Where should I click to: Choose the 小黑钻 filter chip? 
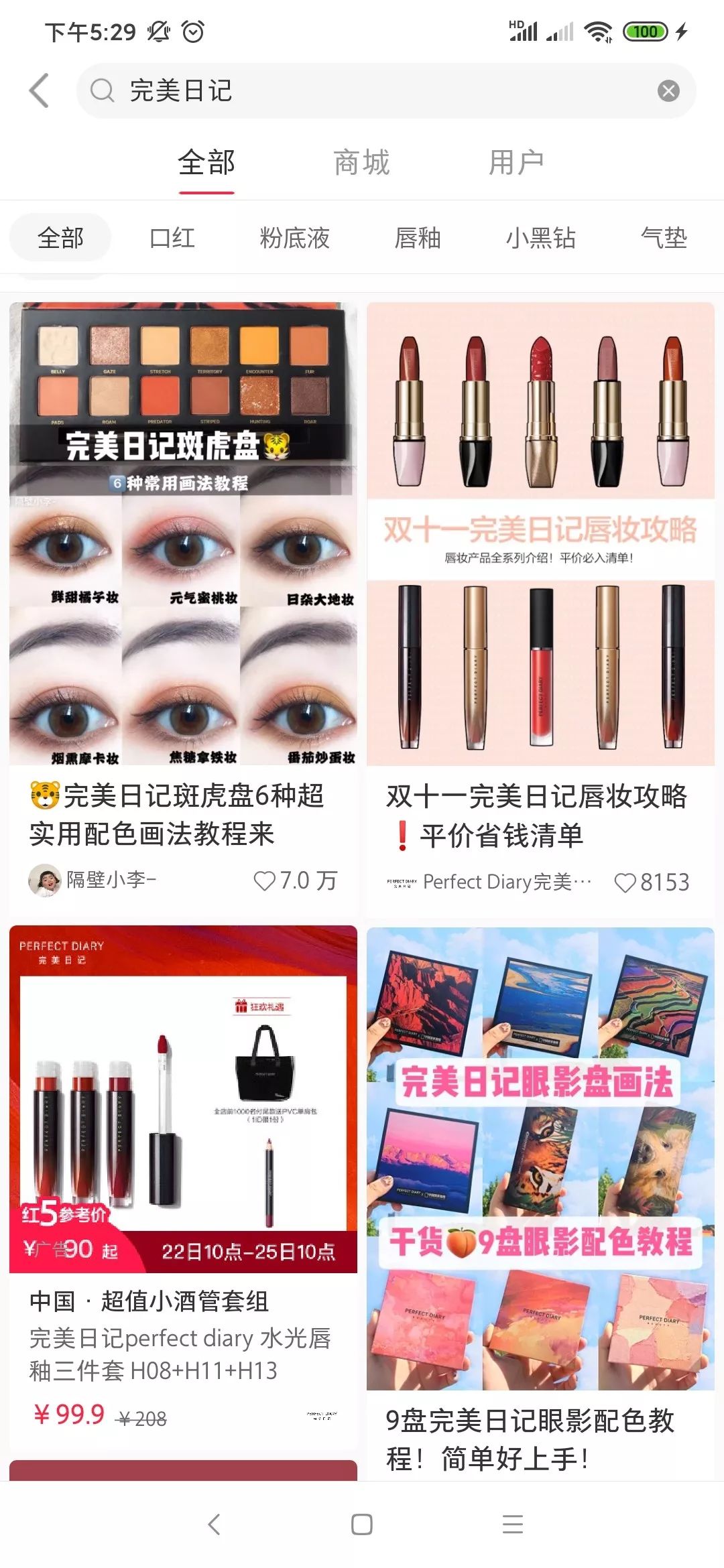point(541,238)
